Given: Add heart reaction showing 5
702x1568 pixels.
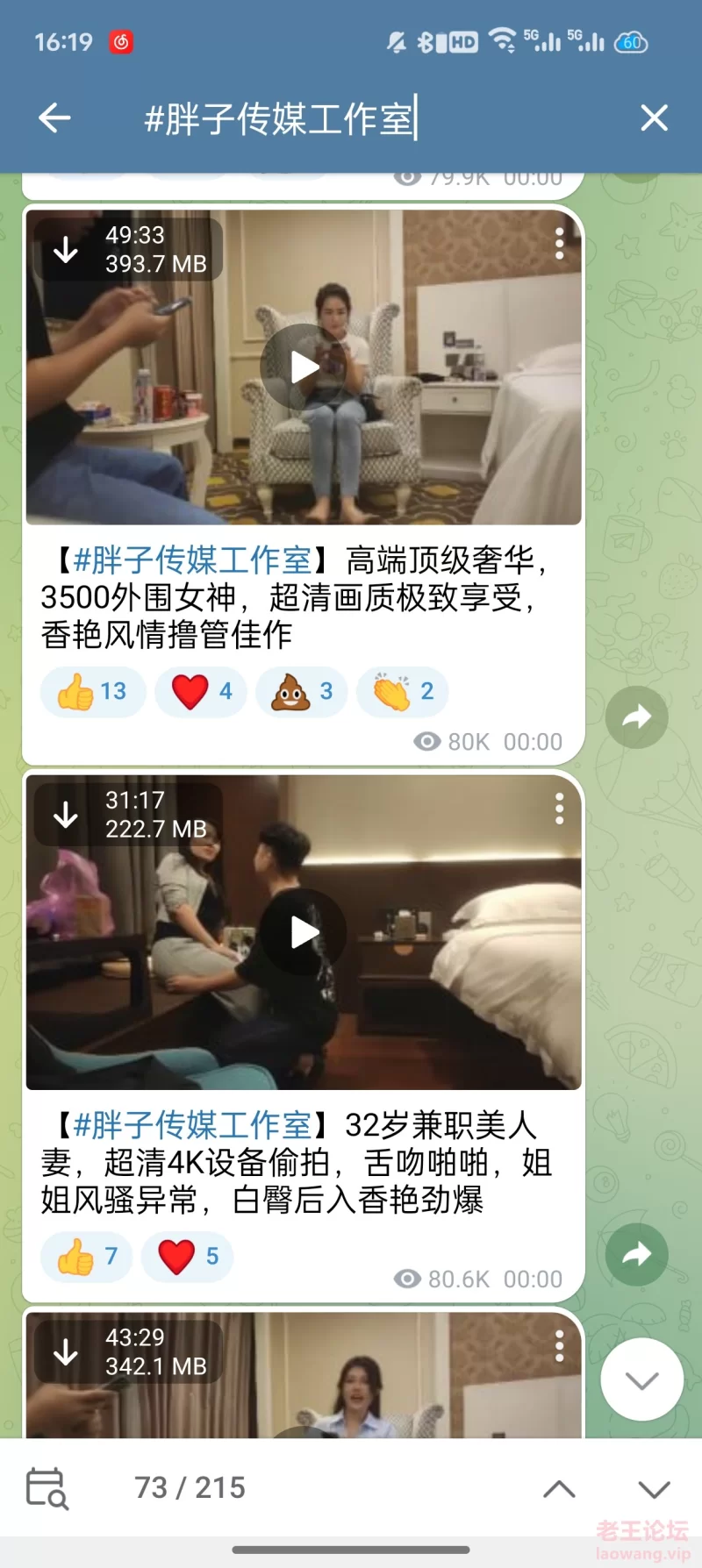Looking at the screenshot, I should tap(188, 1257).
